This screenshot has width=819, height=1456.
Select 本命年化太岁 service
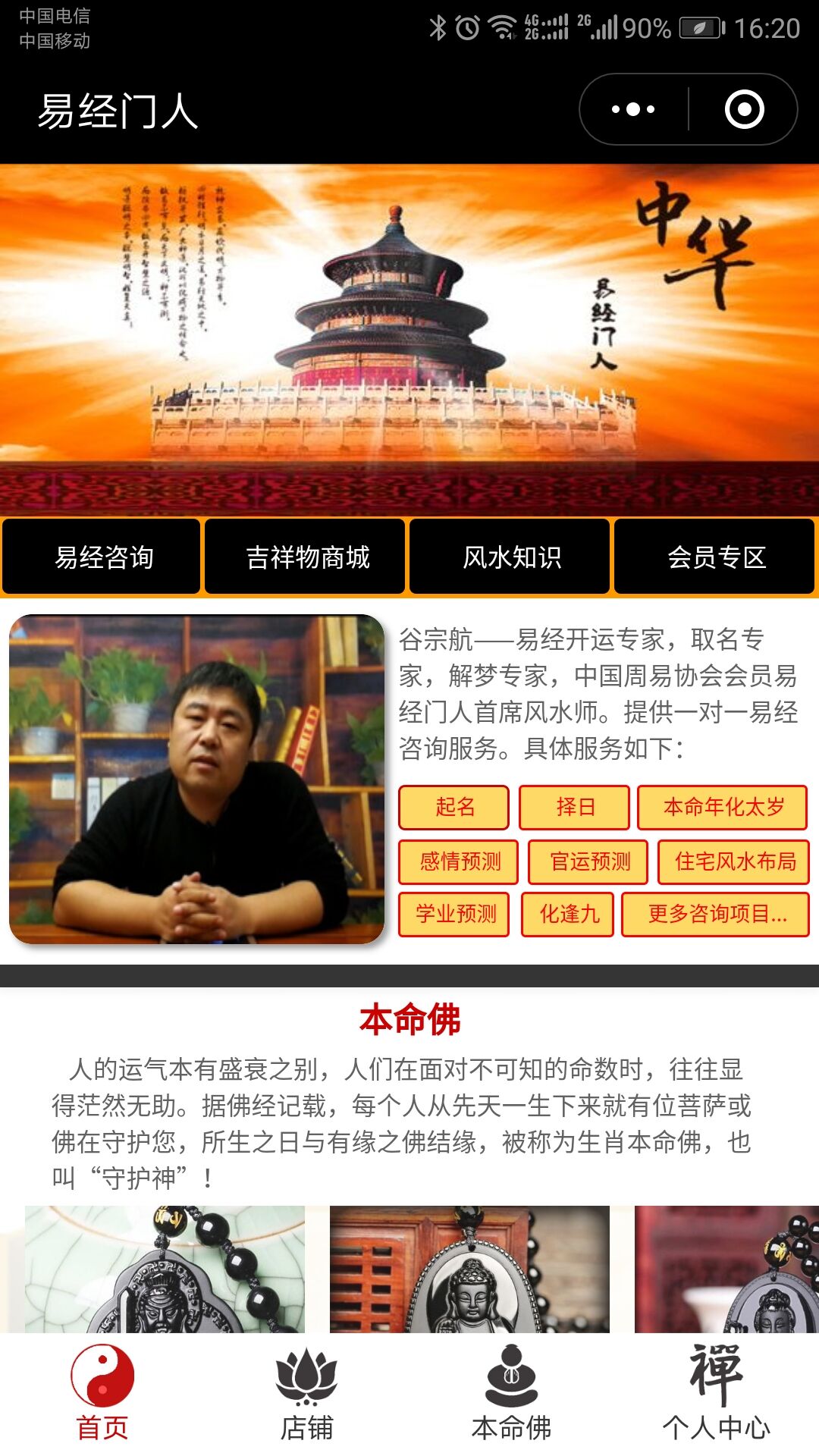(x=722, y=807)
